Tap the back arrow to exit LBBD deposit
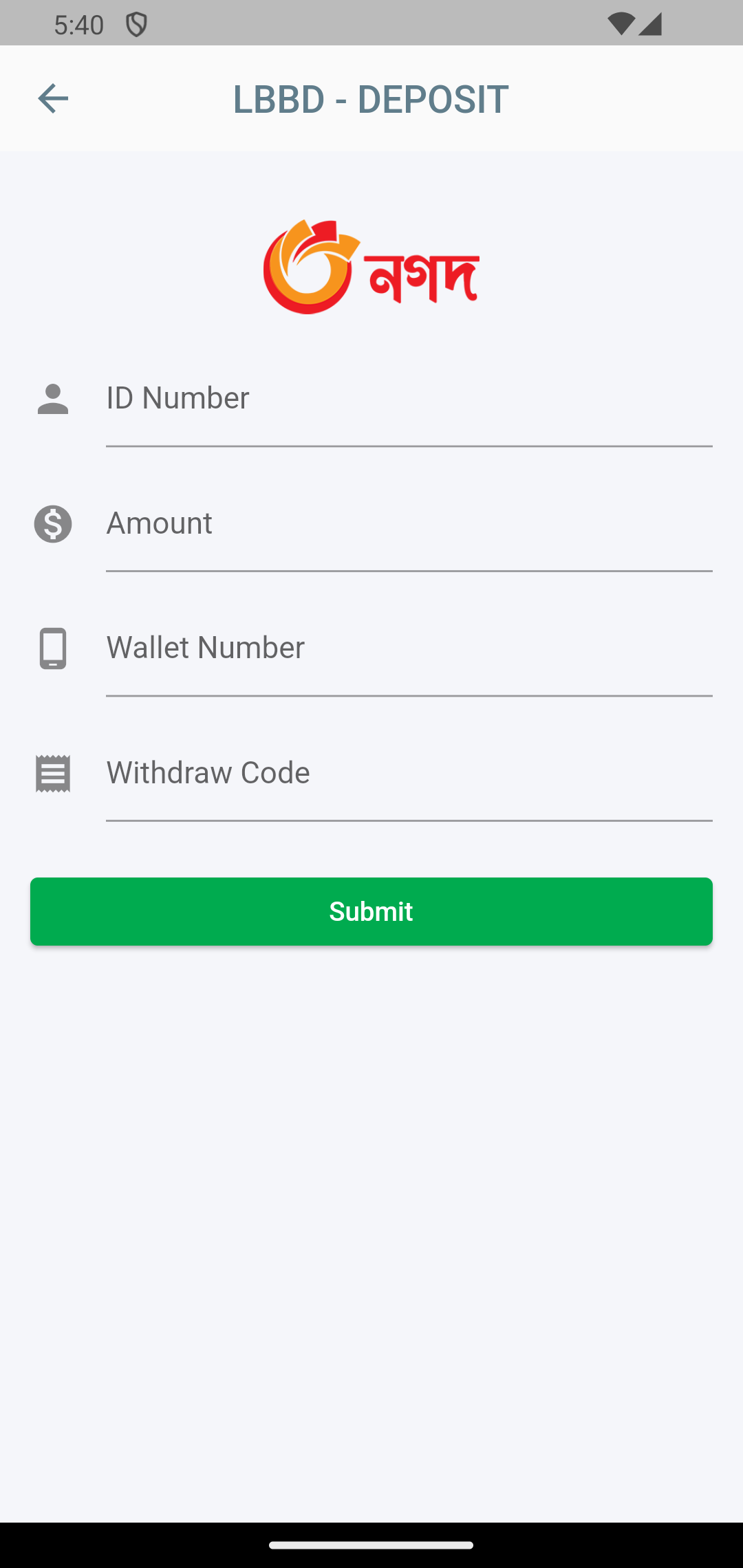The width and height of the screenshot is (743, 1568). coord(52,98)
